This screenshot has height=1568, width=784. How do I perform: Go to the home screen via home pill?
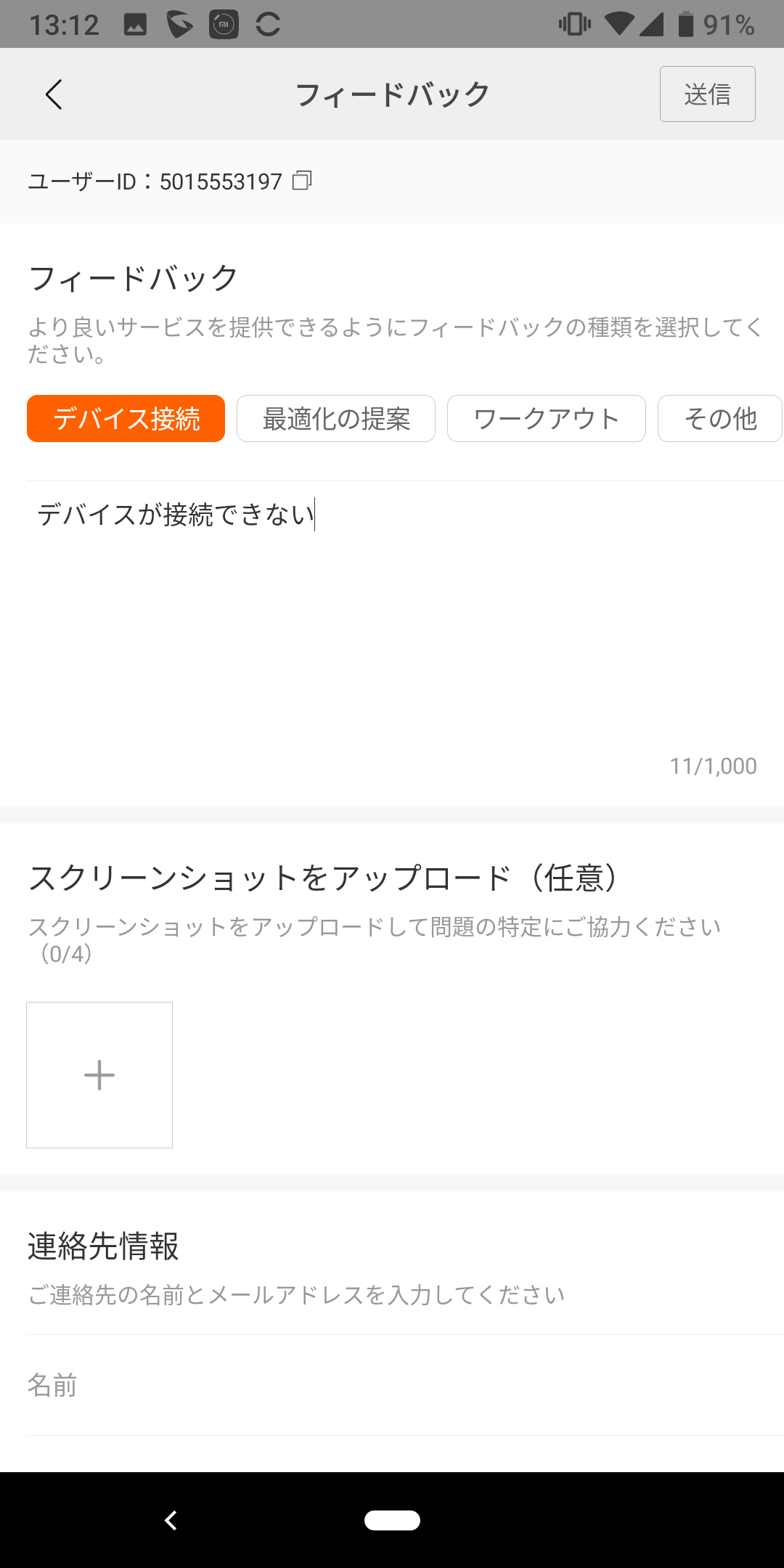(x=392, y=1520)
